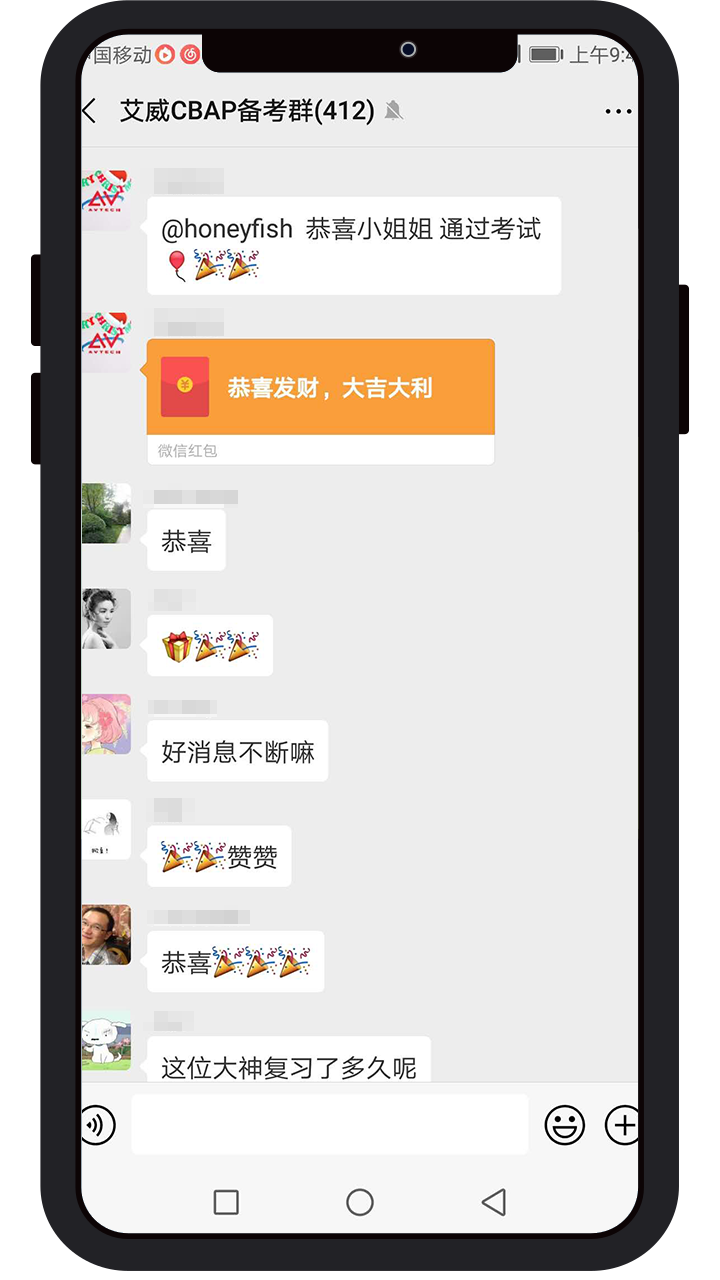Open recent apps with the square button
This screenshot has height=1280, width=720.
pyautogui.click(x=226, y=1202)
